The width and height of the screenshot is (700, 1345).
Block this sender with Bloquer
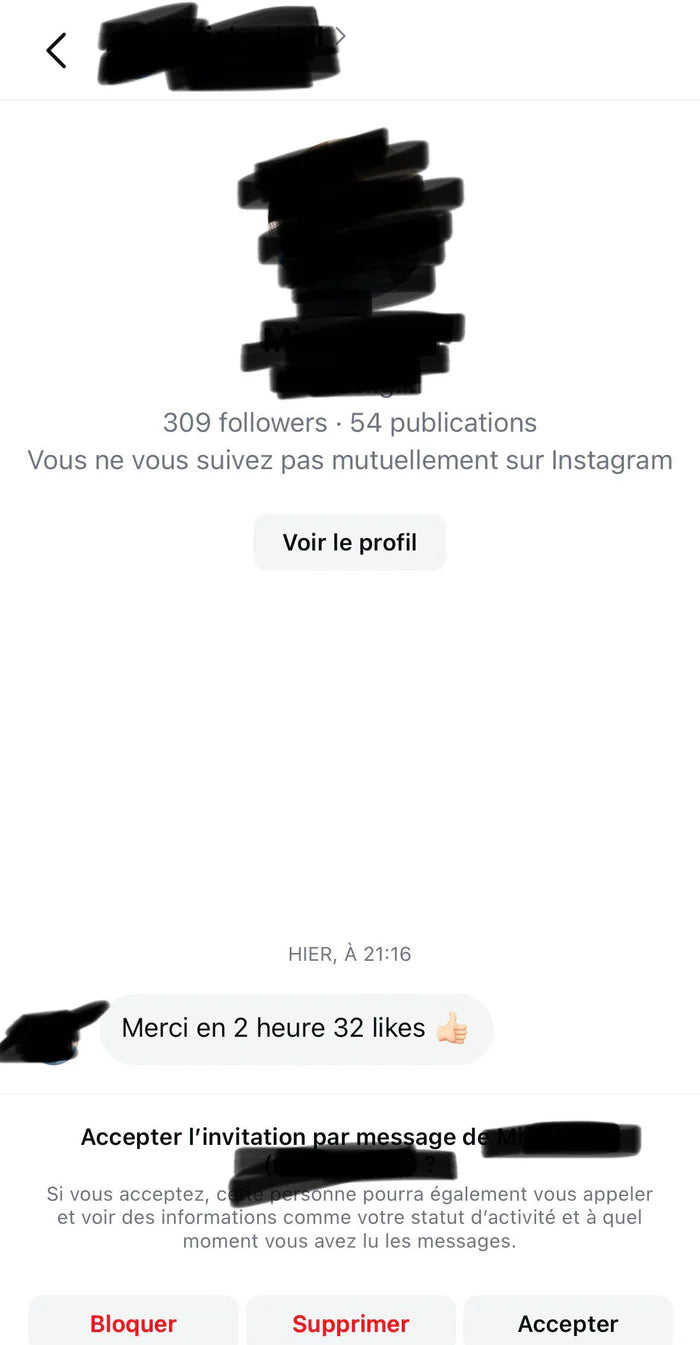133,1323
